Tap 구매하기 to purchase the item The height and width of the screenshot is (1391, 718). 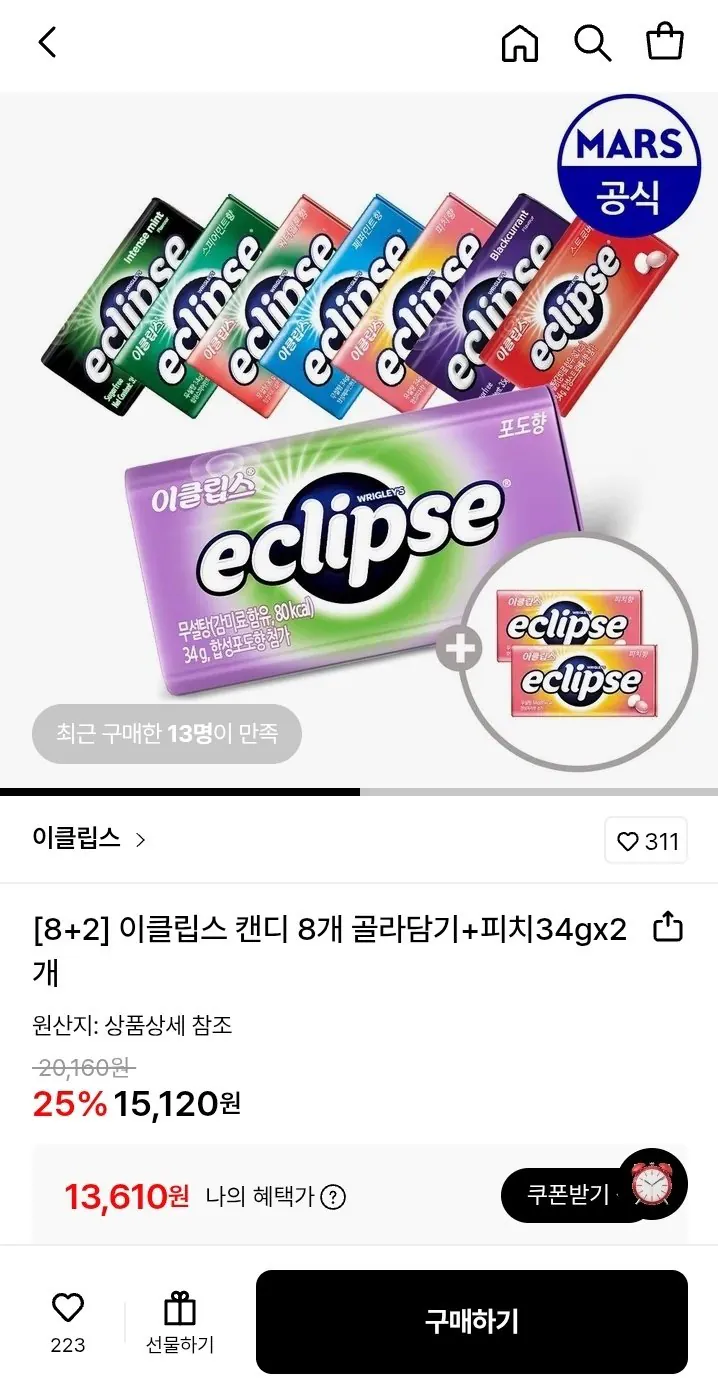pyautogui.click(x=472, y=1321)
